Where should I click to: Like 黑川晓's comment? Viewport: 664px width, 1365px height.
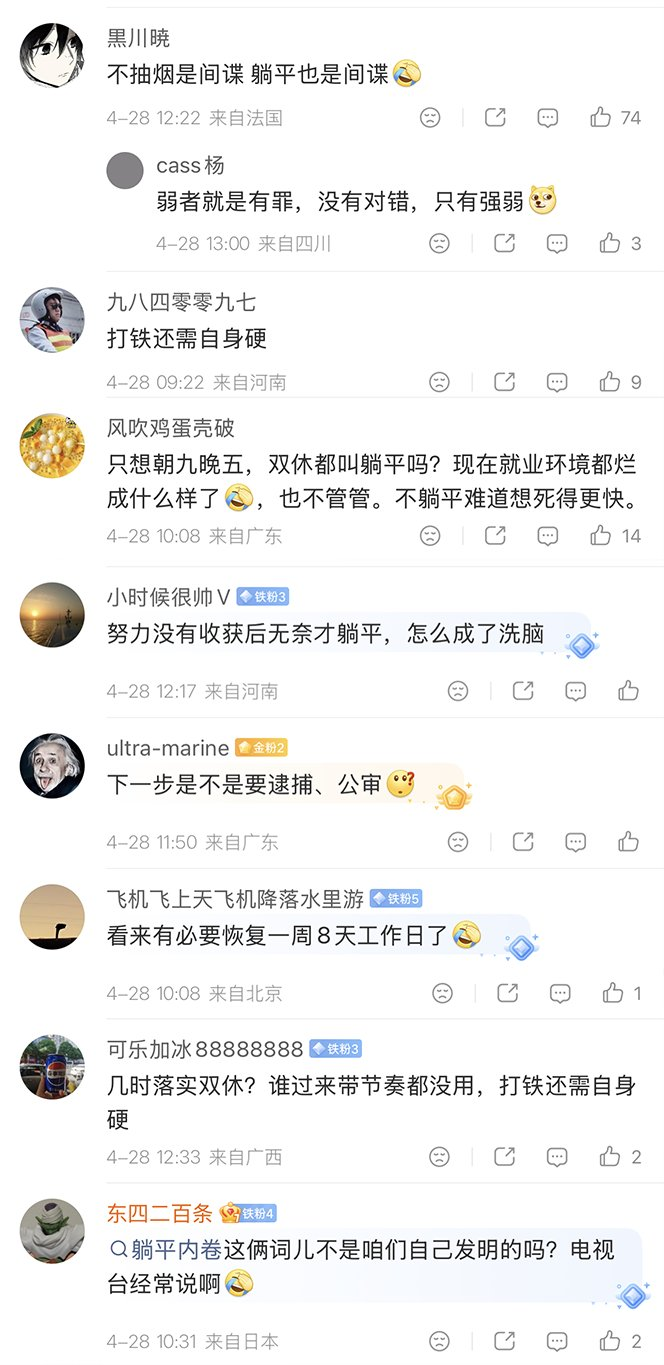coord(601,118)
